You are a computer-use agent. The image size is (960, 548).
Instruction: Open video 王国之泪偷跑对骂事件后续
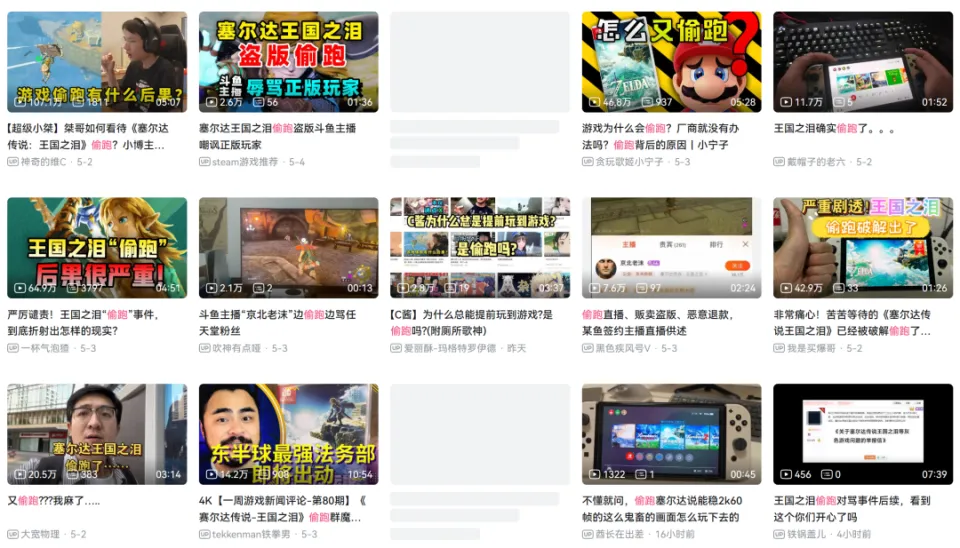click(x=862, y=434)
